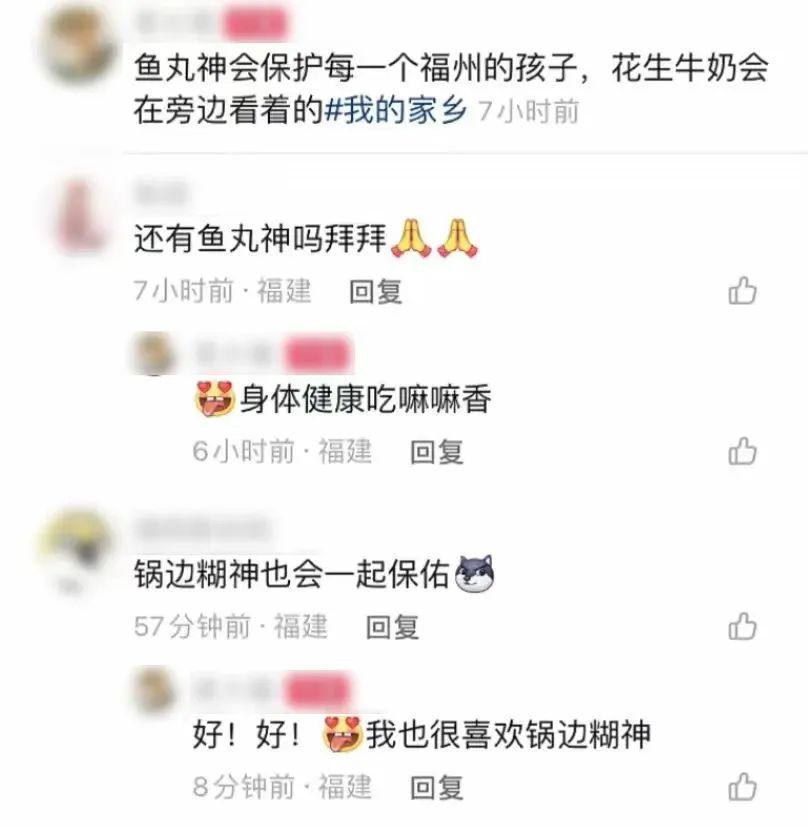Reply to 我也很喜欢锅边糊神 comment

pyautogui.click(x=437, y=788)
